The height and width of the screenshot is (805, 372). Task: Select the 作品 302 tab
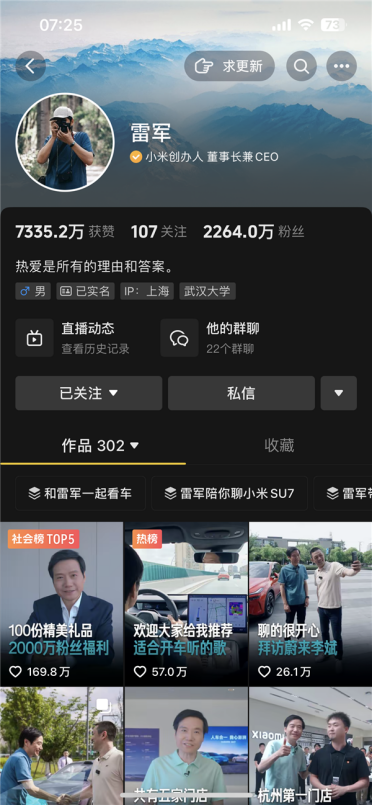100,446
